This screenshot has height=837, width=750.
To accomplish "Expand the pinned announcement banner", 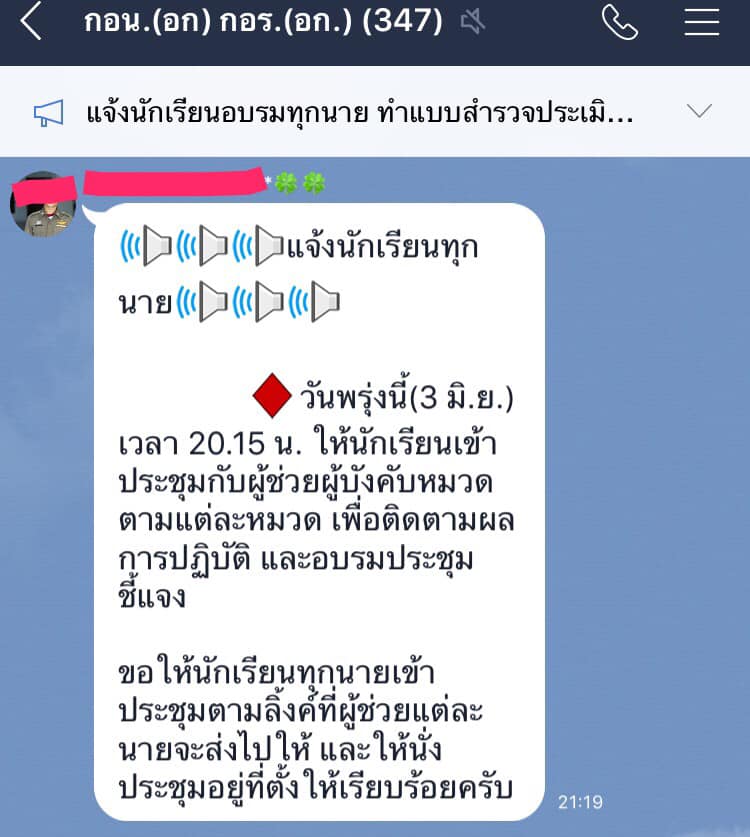I will (700, 111).
